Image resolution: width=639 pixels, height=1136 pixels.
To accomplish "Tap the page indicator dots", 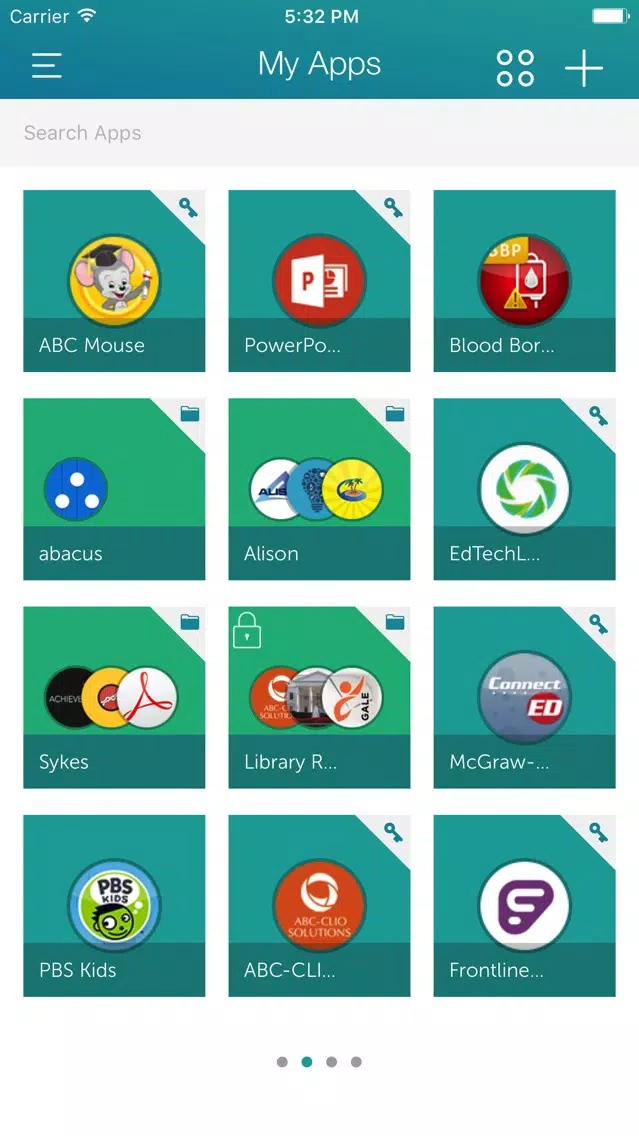I will (319, 1062).
